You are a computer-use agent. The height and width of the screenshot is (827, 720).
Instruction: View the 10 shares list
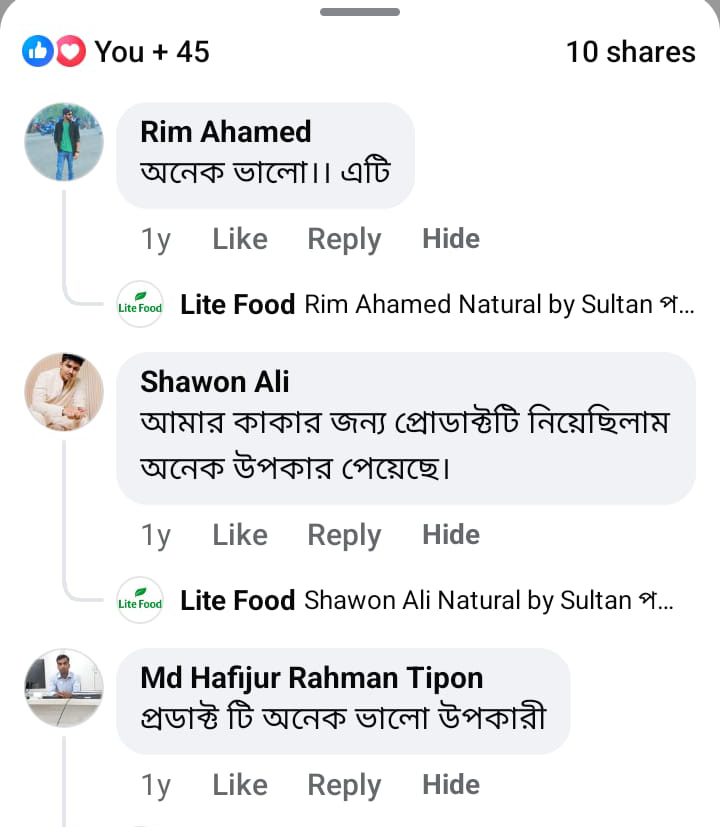click(630, 51)
